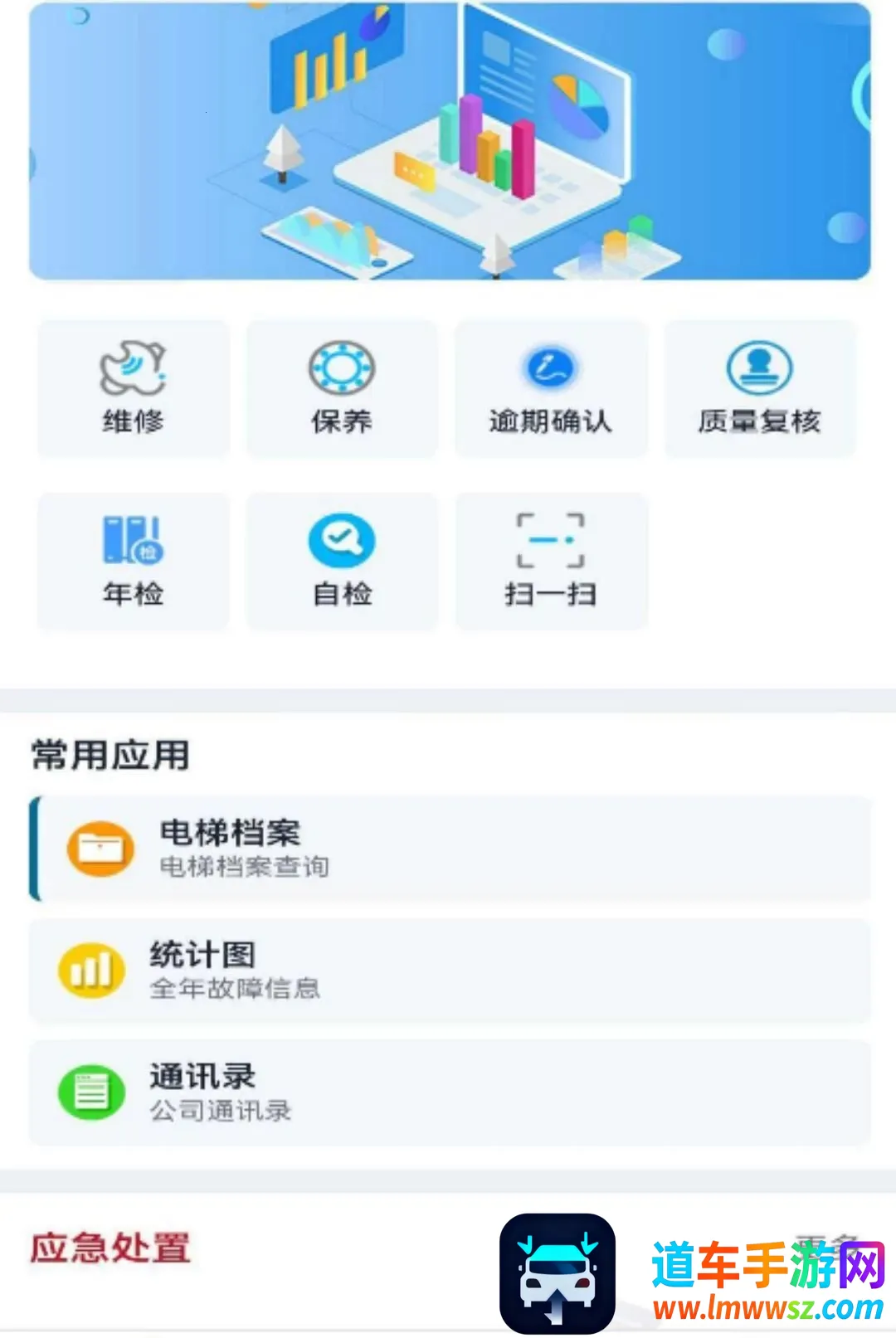The image size is (896, 1338).
Task: Tap the top chart banner
Action: click(450, 141)
